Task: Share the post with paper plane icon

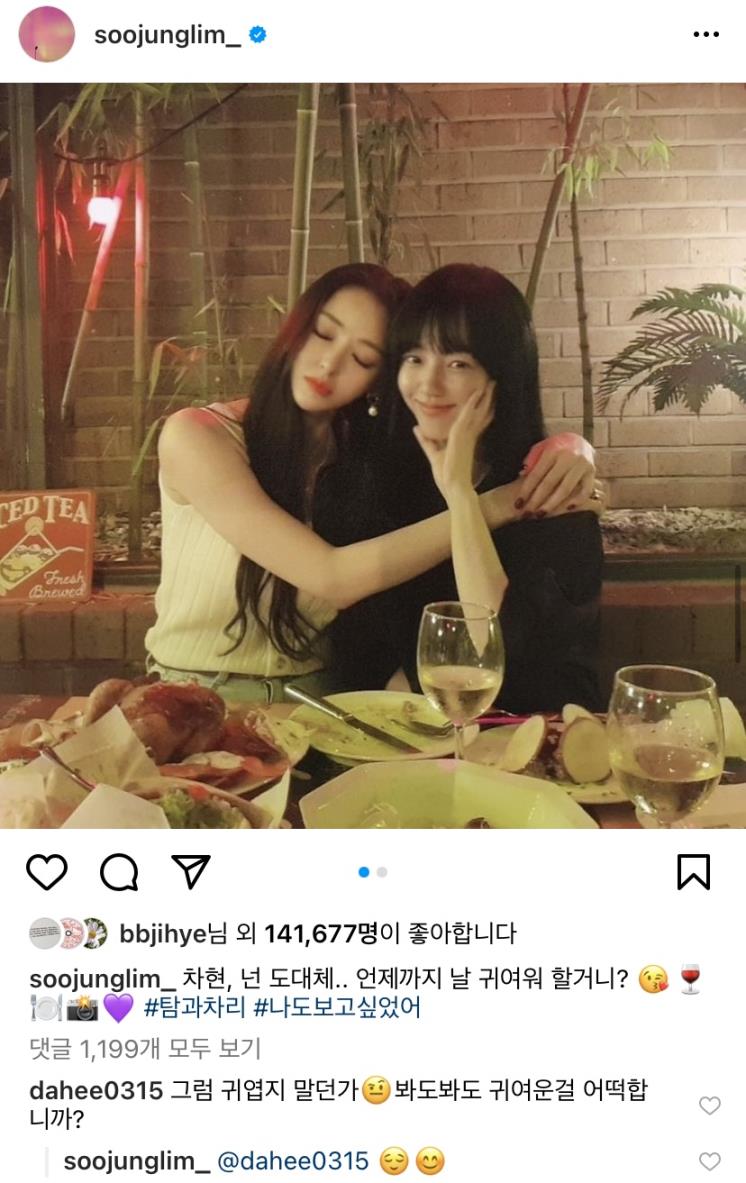Action: tap(190, 872)
